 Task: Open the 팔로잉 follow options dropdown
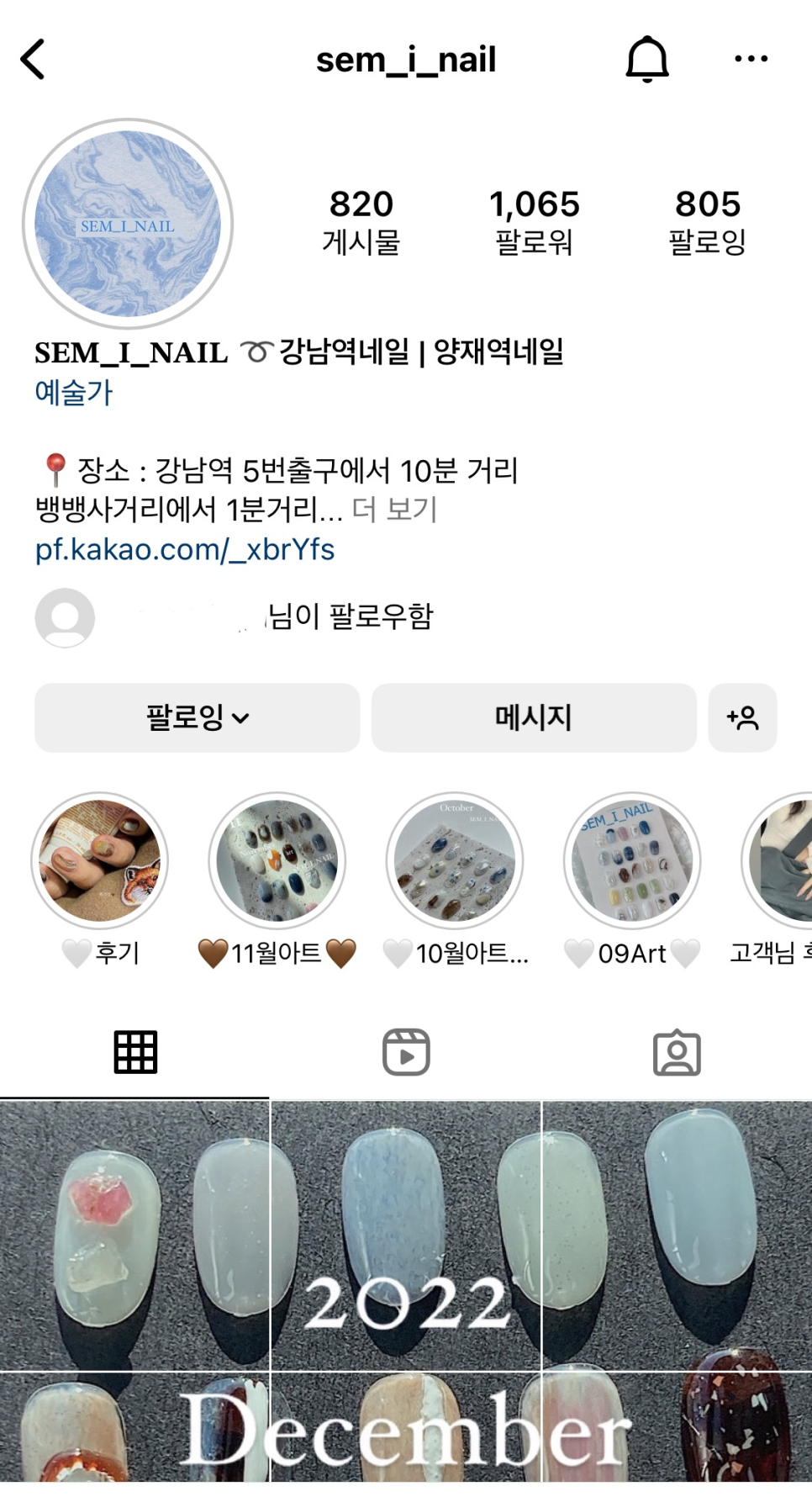(198, 717)
